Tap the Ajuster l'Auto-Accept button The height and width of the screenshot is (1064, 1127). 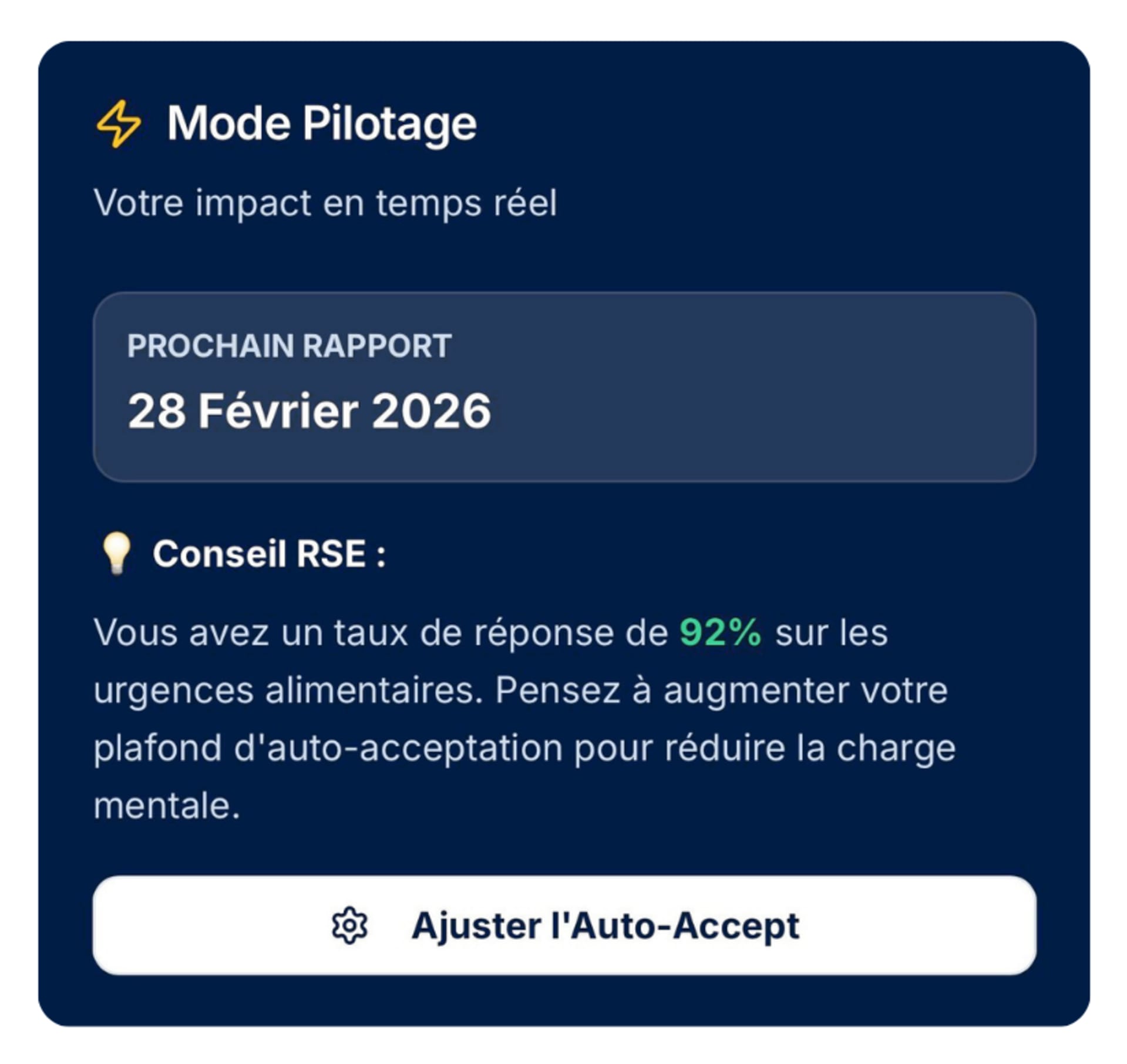(x=564, y=926)
